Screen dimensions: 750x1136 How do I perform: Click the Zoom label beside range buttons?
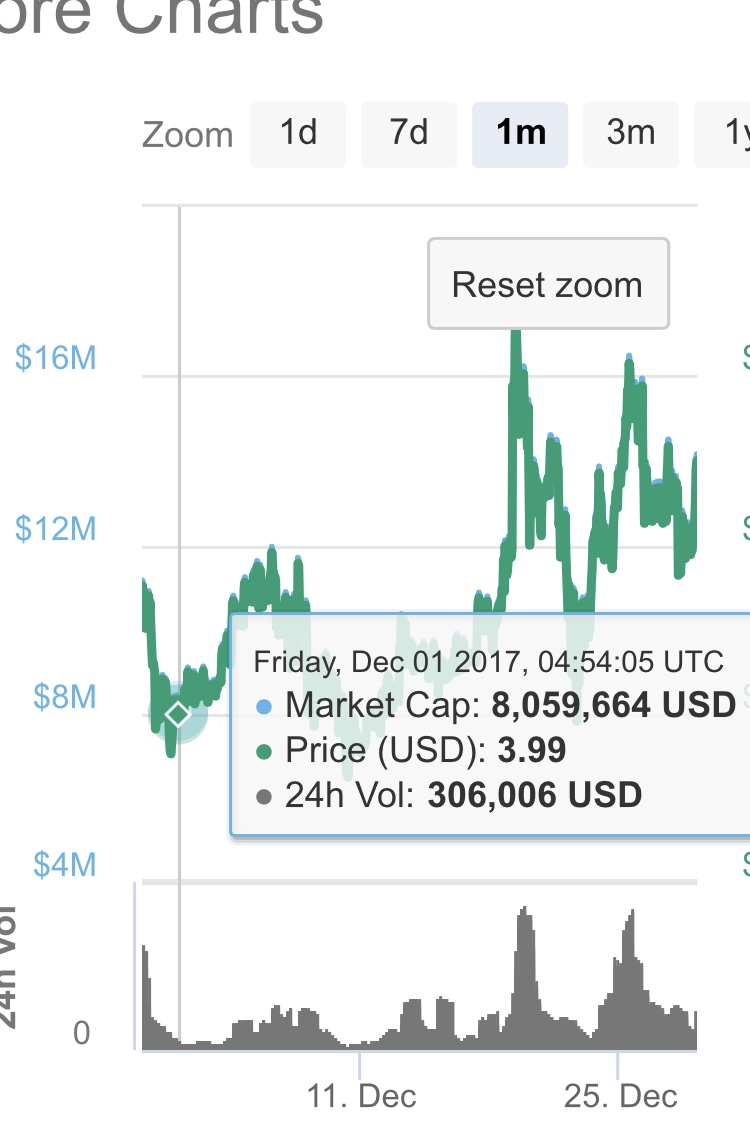(x=188, y=135)
